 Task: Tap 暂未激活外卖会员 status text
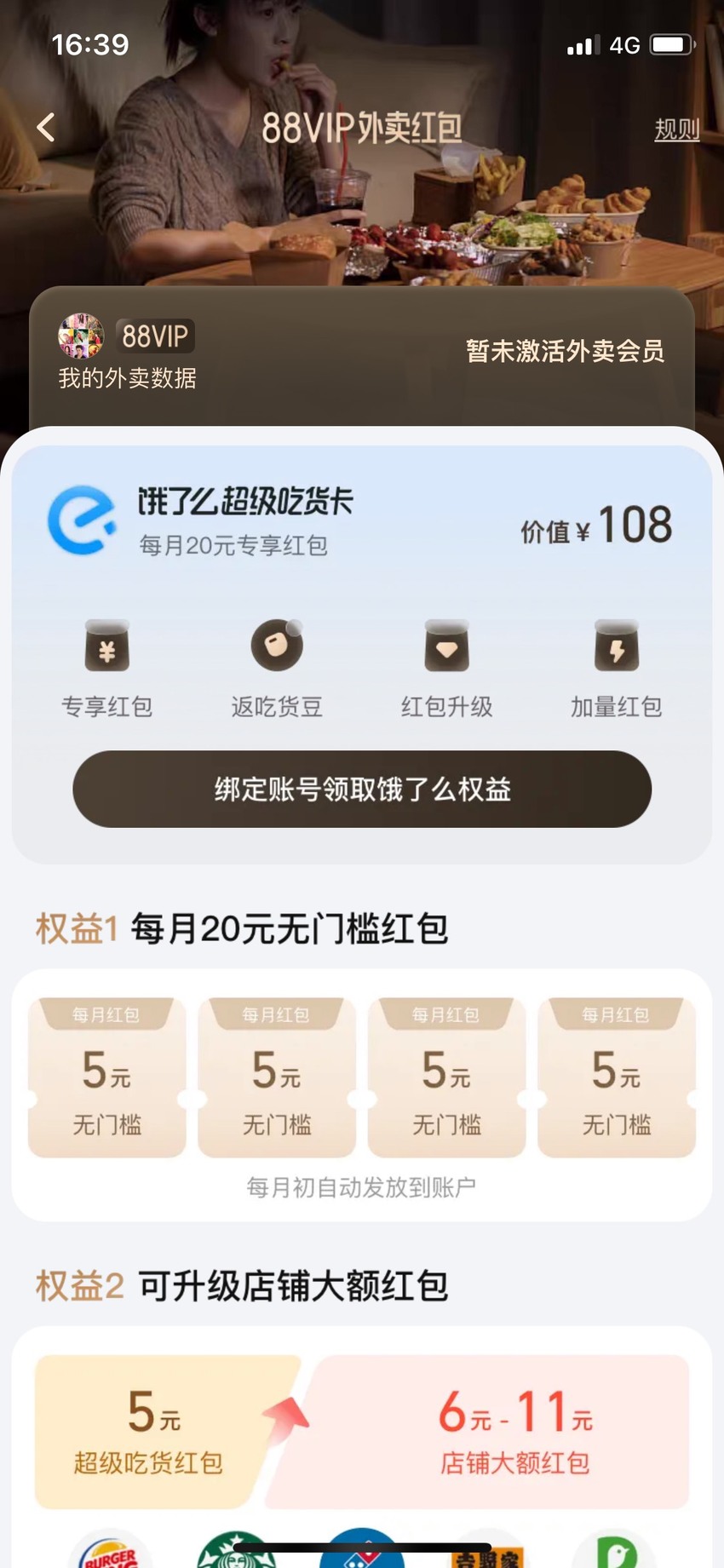(565, 351)
